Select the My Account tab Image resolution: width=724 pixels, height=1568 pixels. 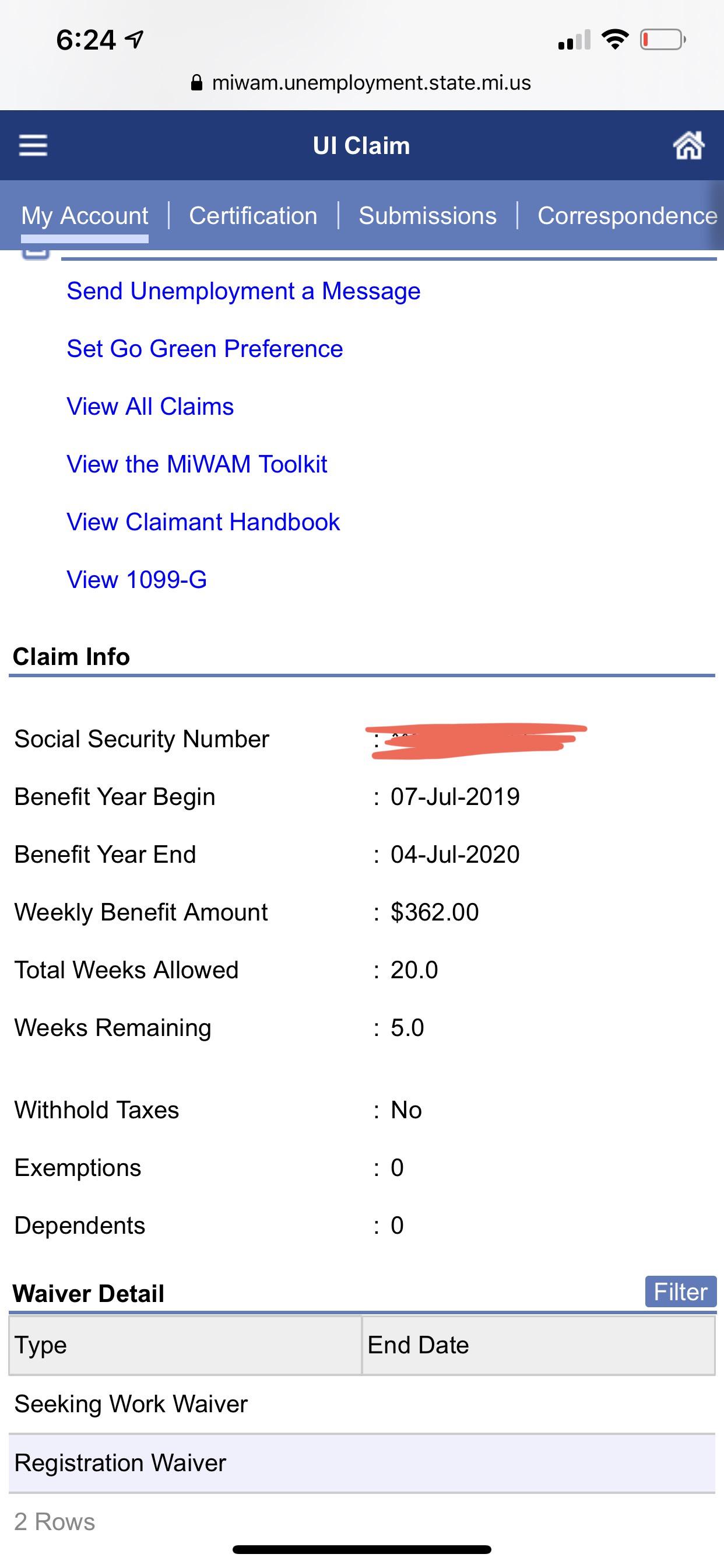[85, 215]
